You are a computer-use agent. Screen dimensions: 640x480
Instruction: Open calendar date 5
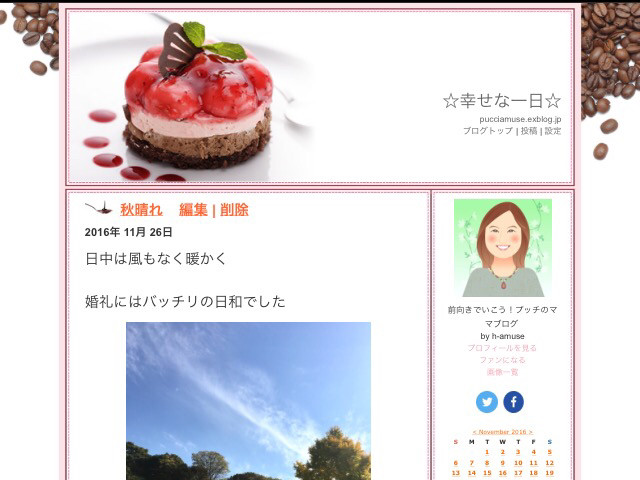click(549, 452)
